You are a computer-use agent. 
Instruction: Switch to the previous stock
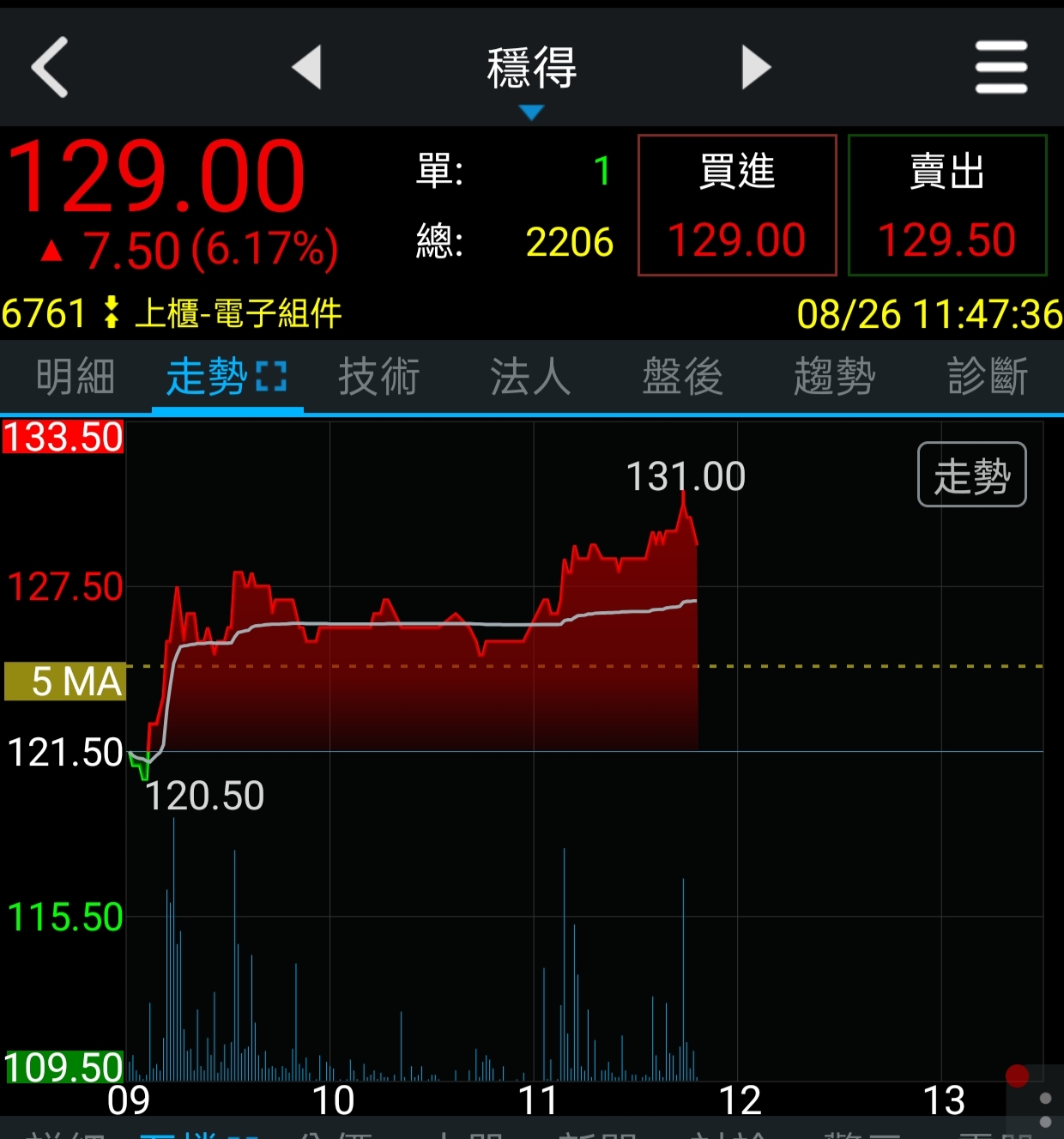306,67
